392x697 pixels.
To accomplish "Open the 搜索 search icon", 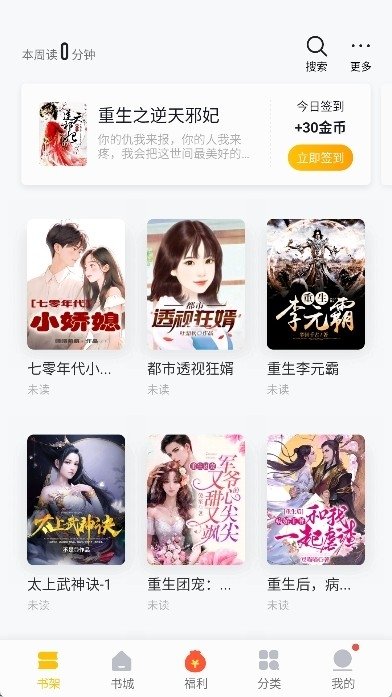I will click(316, 54).
